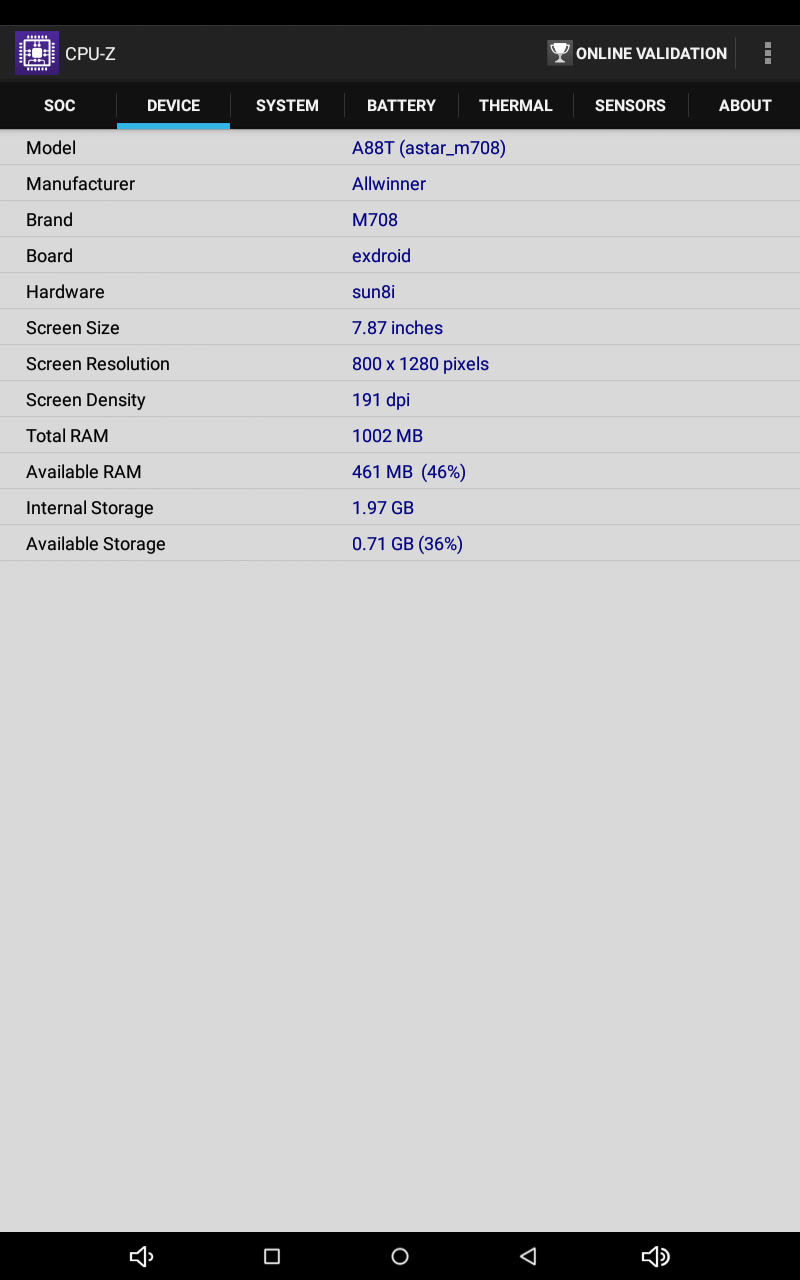Raise volume with the navigation bar icon
Screen dimensions: 800x1280
(x=656, y=1256)
